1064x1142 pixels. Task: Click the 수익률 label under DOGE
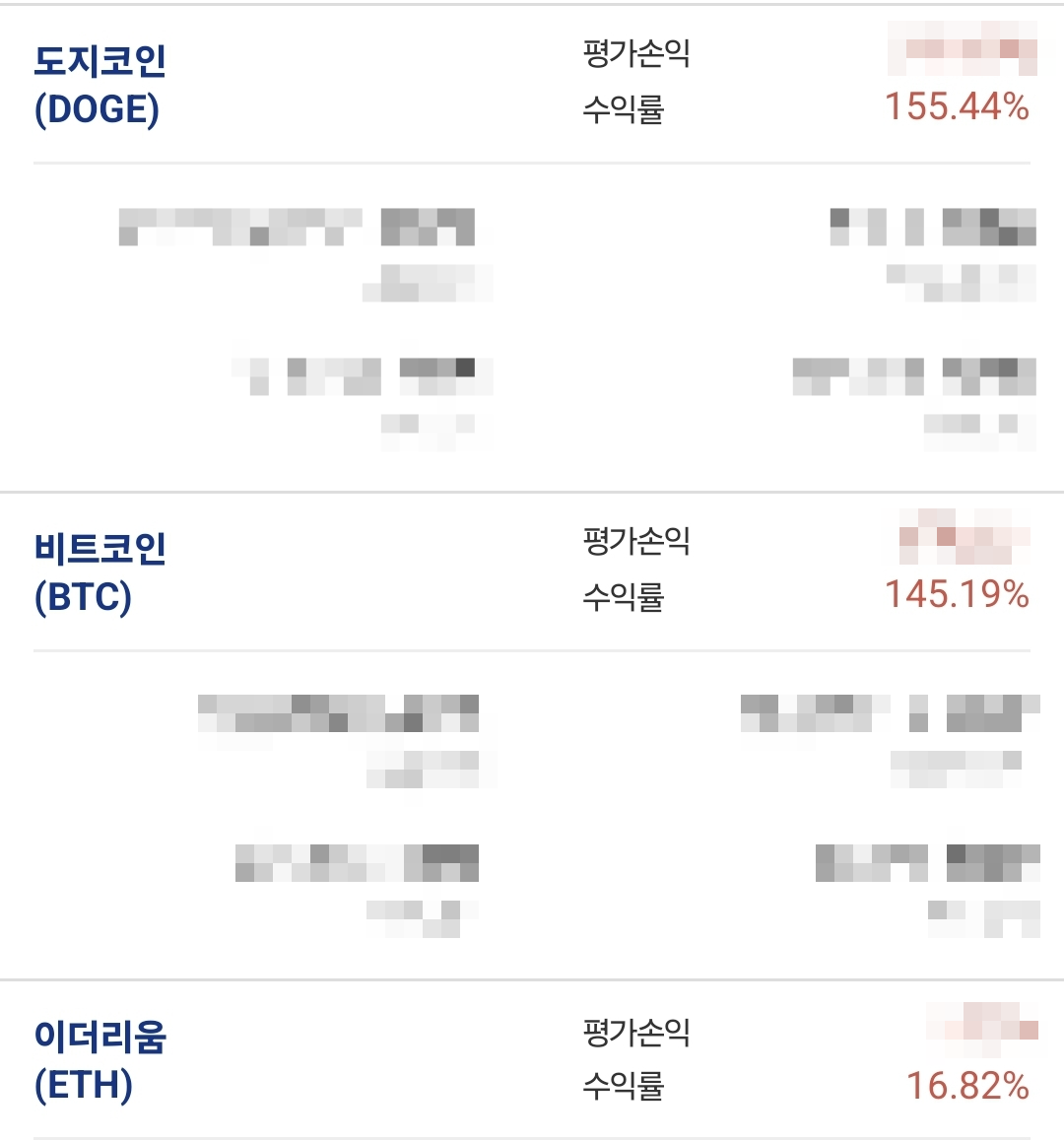624,107
